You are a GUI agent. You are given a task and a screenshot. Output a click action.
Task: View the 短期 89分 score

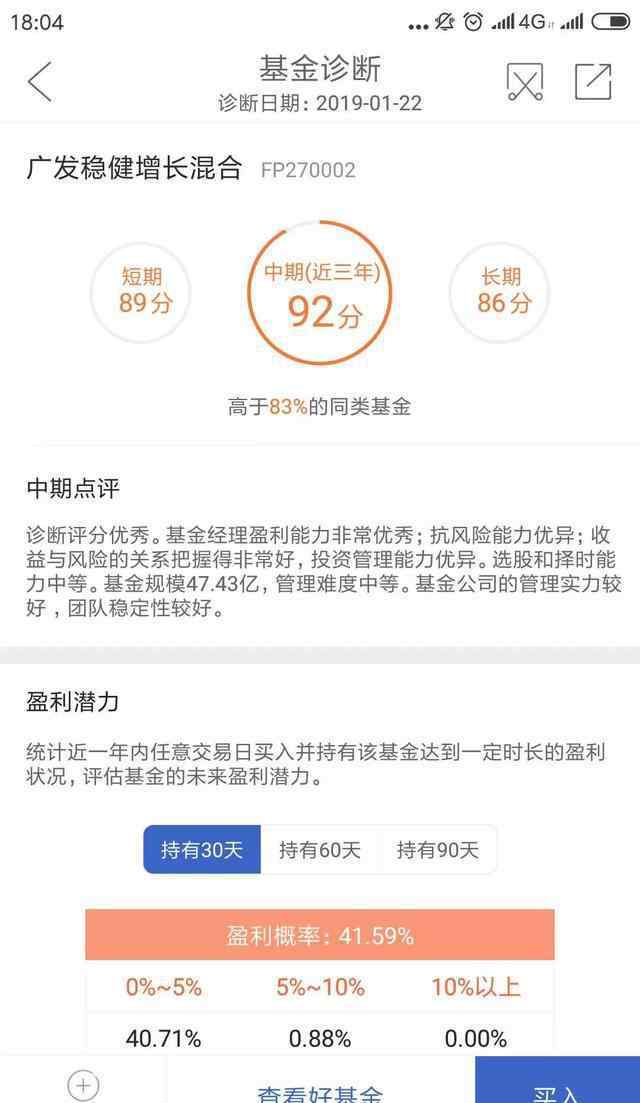click(x=141, y=292)
